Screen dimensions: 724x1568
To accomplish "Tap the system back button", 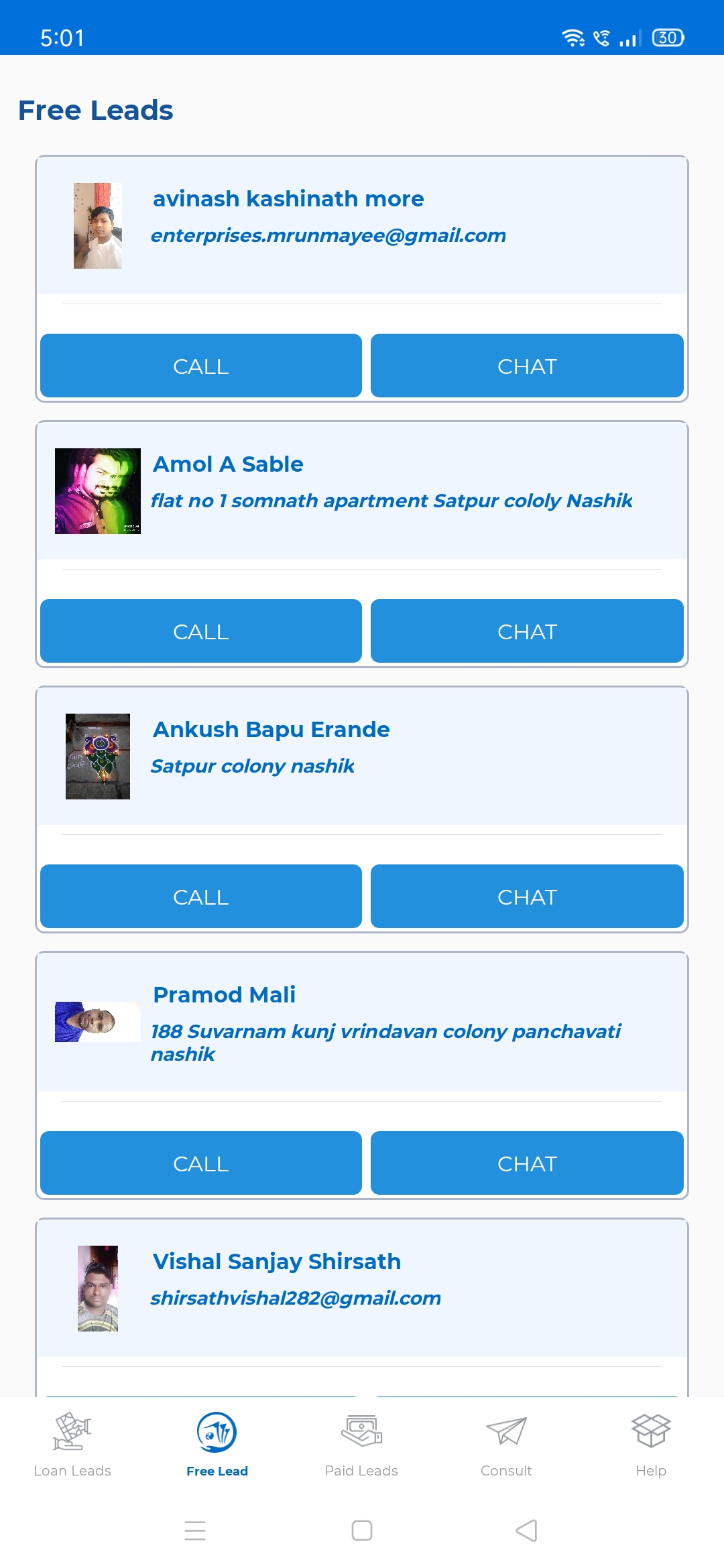I will [x=527, y=1530].
